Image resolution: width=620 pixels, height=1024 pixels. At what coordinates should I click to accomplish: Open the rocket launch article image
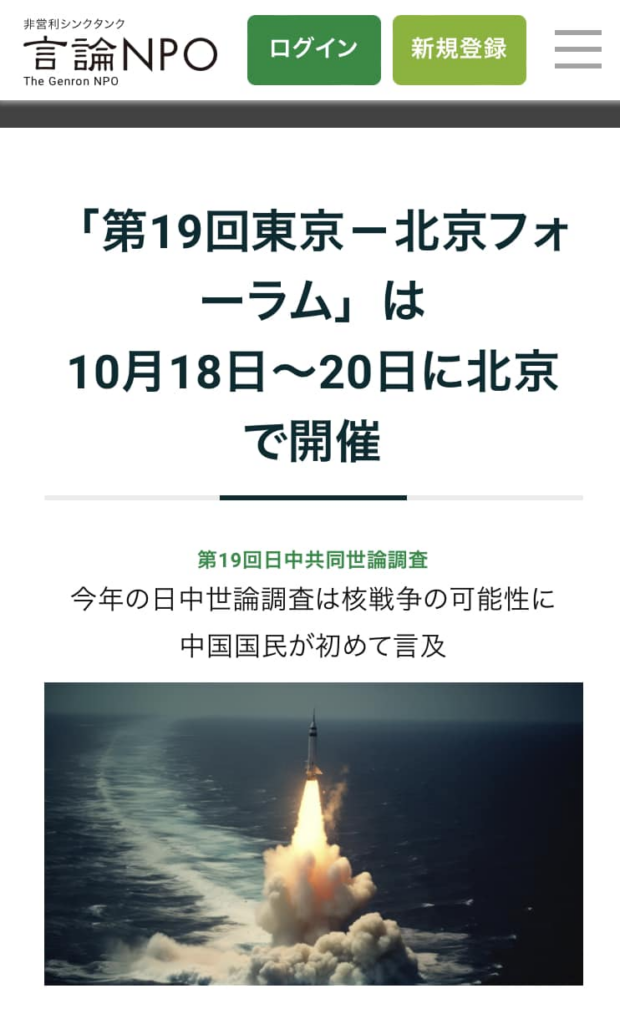click(x=313, y=833)
